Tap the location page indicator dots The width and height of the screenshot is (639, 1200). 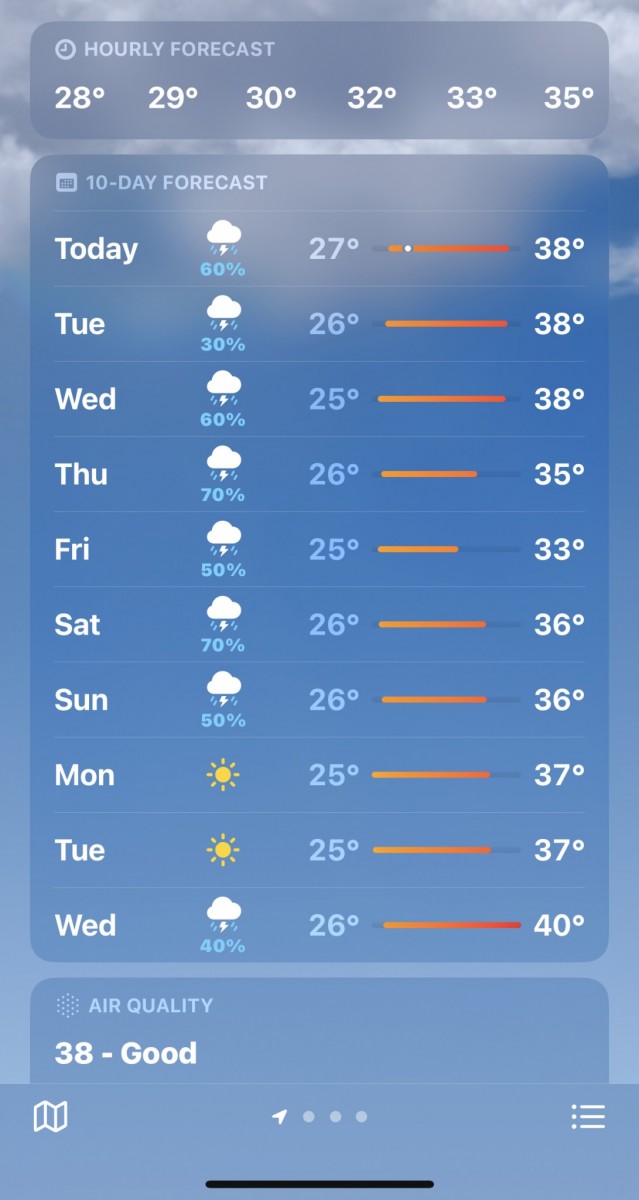point(321,1116)
